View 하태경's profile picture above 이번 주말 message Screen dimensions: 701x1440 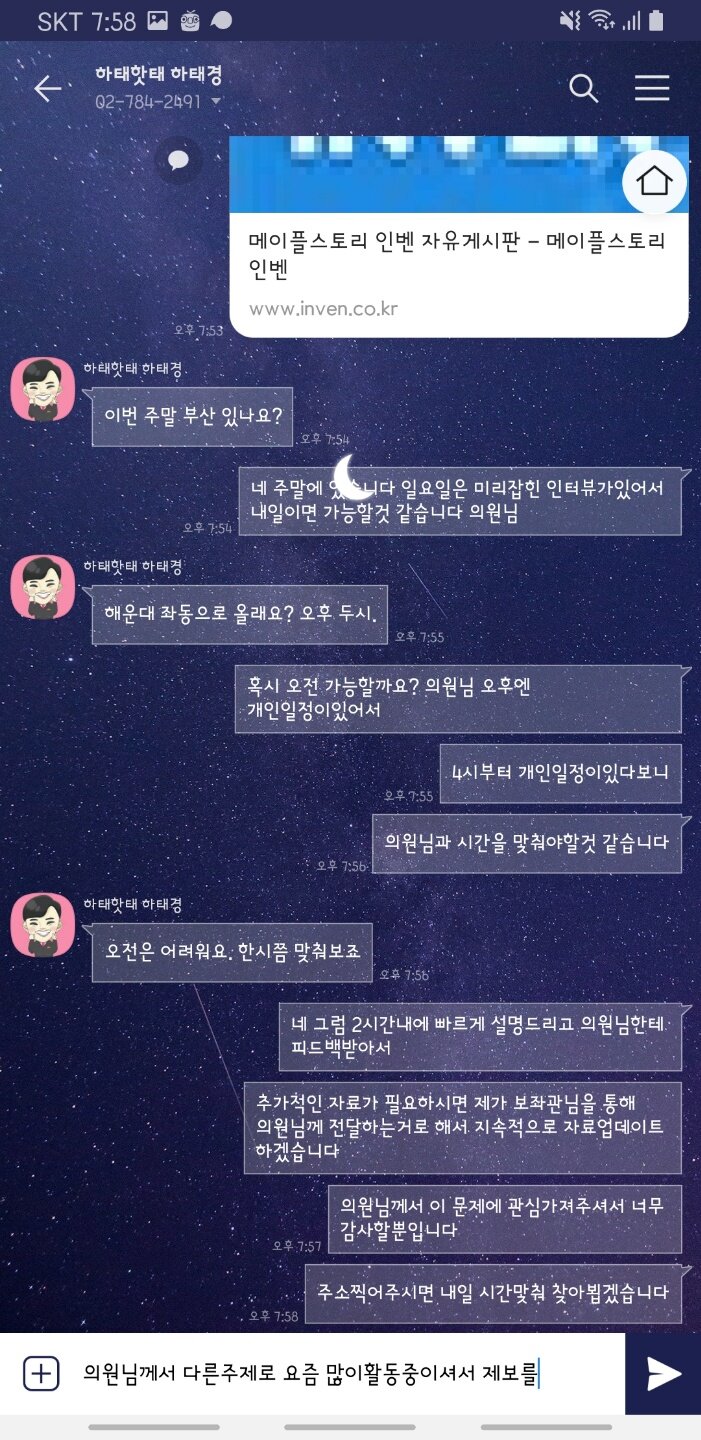(42, 389)
